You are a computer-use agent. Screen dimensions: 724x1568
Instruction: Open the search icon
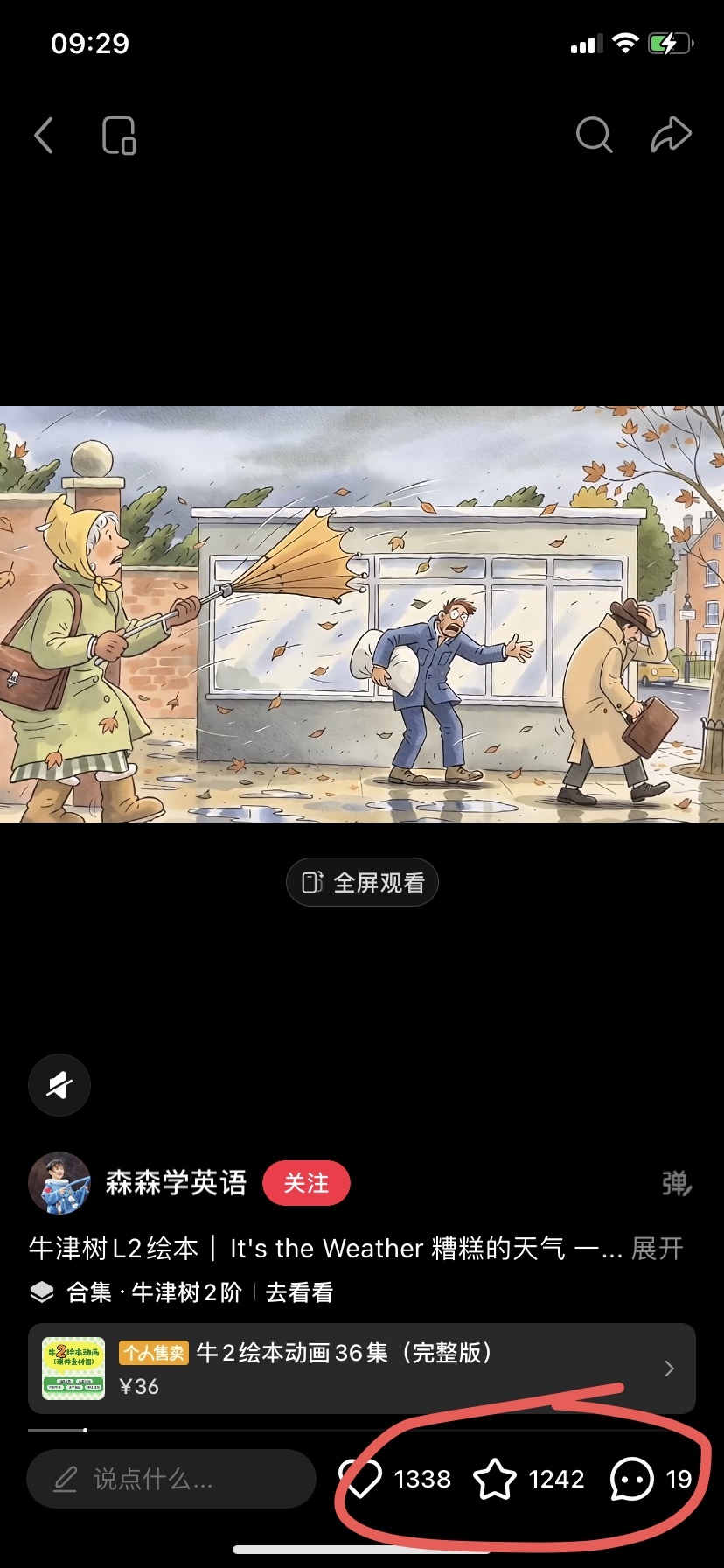click(x=594, y=135)
